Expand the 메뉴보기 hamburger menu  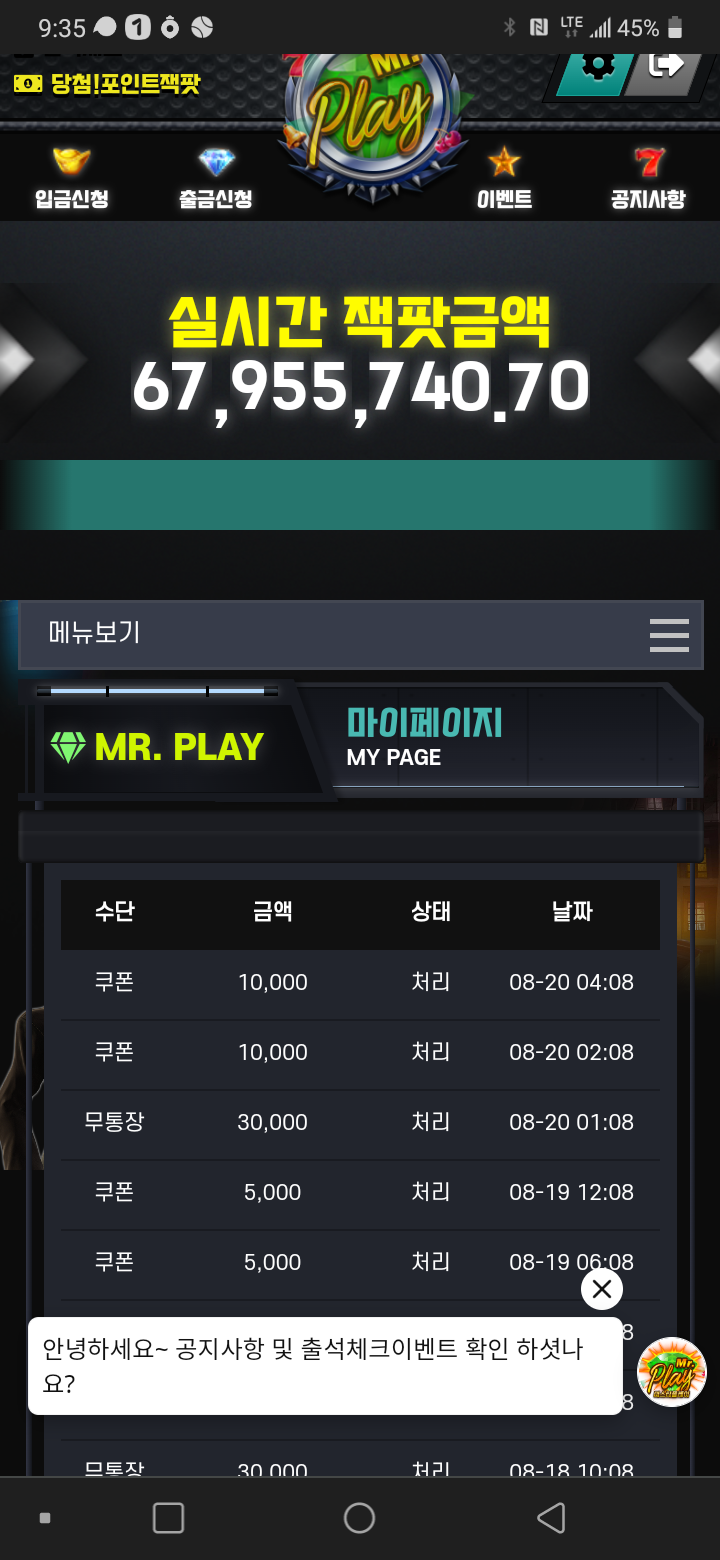pos(669,635)
